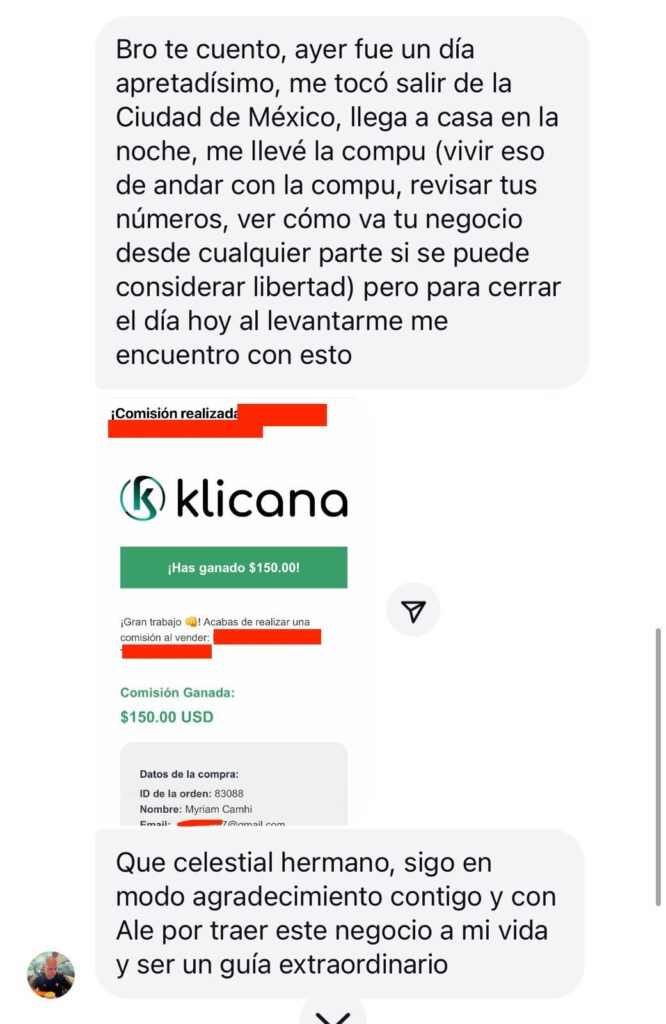Viewport: 666px width, 1024px height.
Task: Jump to latest messages with down chevron
Action: [332, 1012]
